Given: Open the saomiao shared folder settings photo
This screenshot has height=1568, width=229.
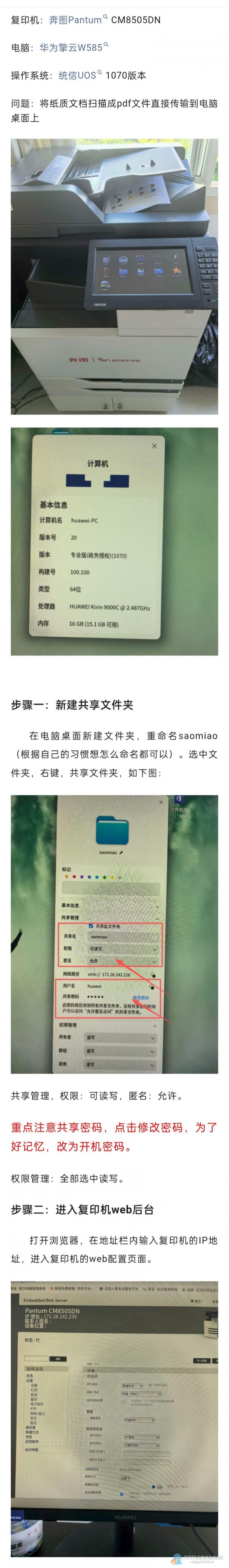Looking at the screenshot, I should (114, 934).
